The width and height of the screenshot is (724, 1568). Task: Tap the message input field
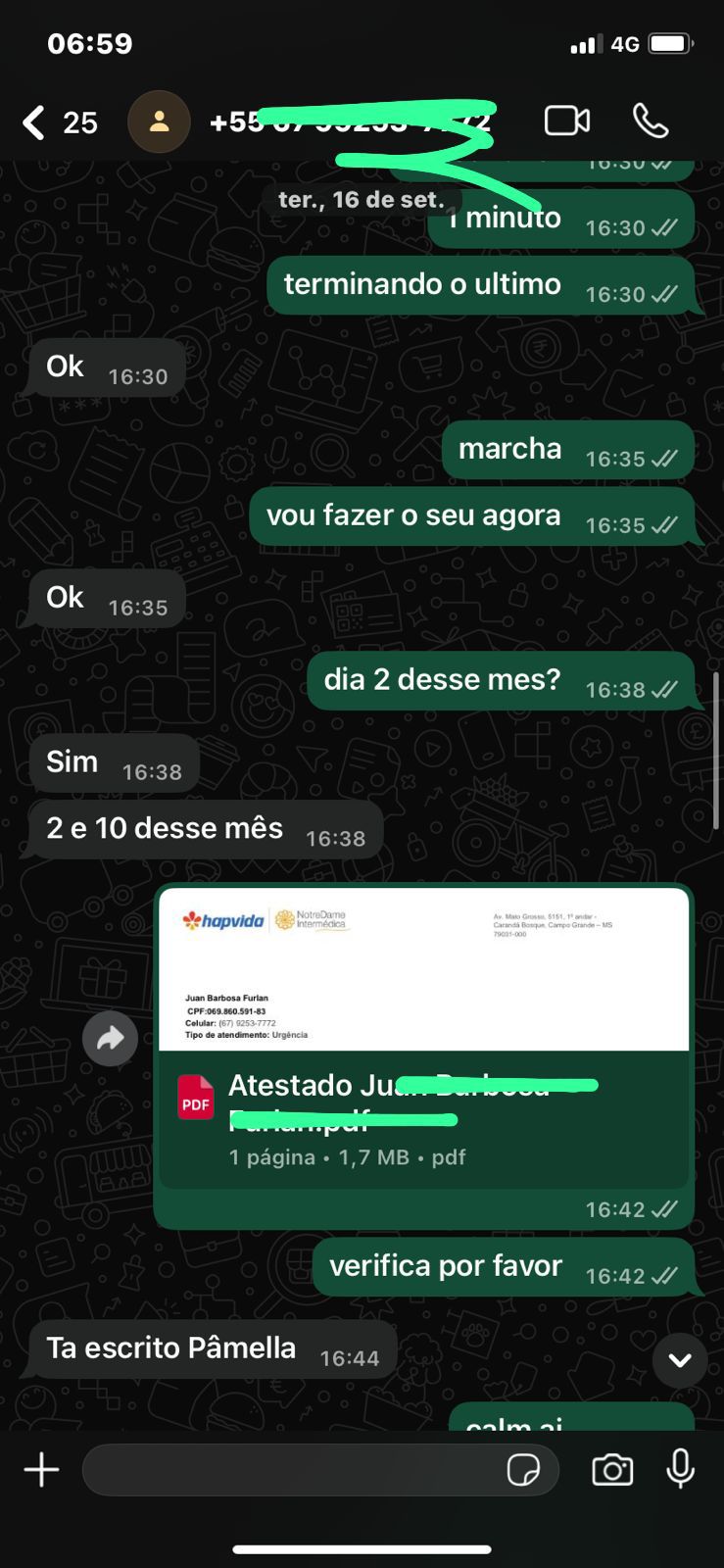click(x=294, y=1470)
